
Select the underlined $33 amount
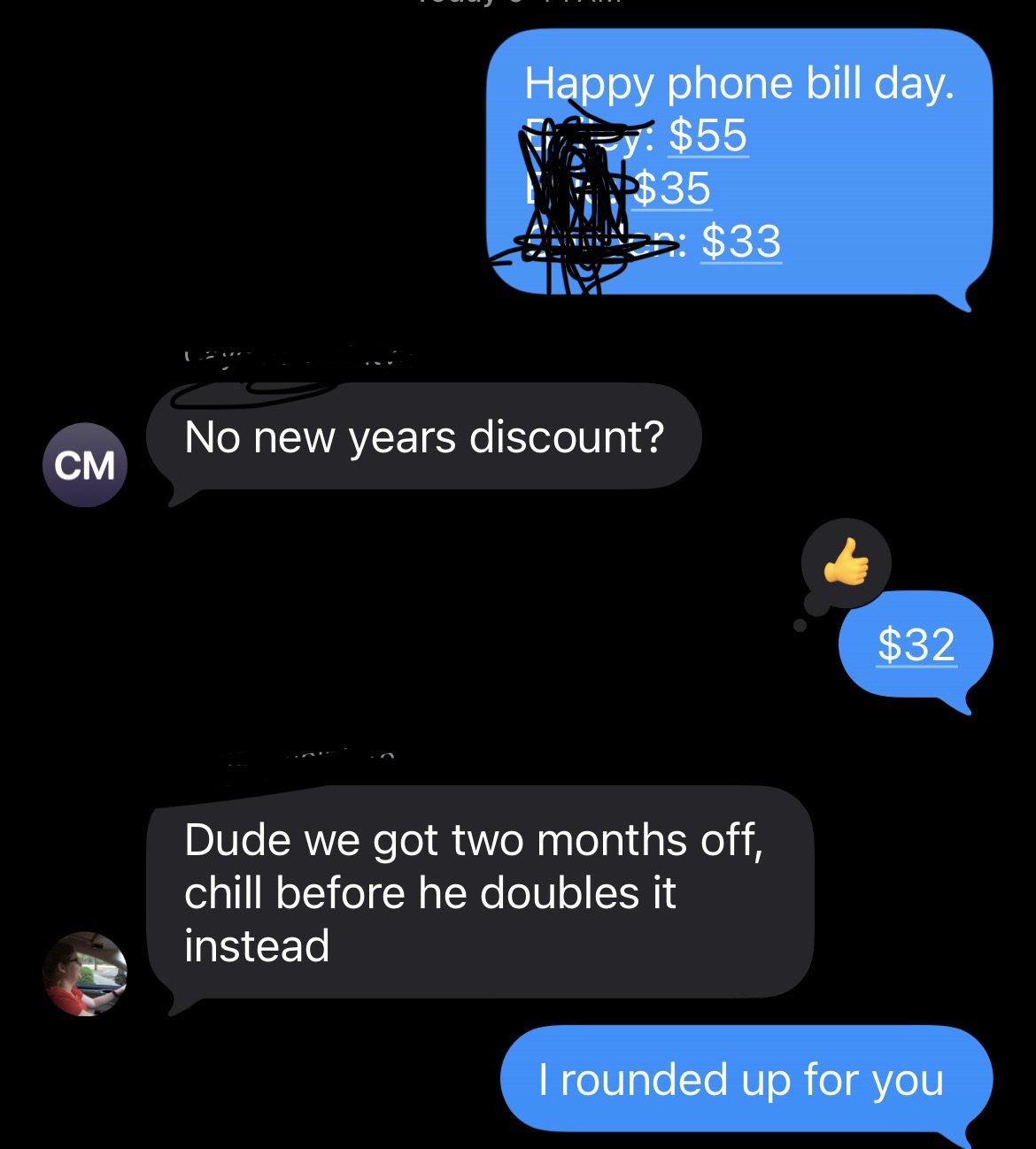pyautogui.click(x=741, y=242)
